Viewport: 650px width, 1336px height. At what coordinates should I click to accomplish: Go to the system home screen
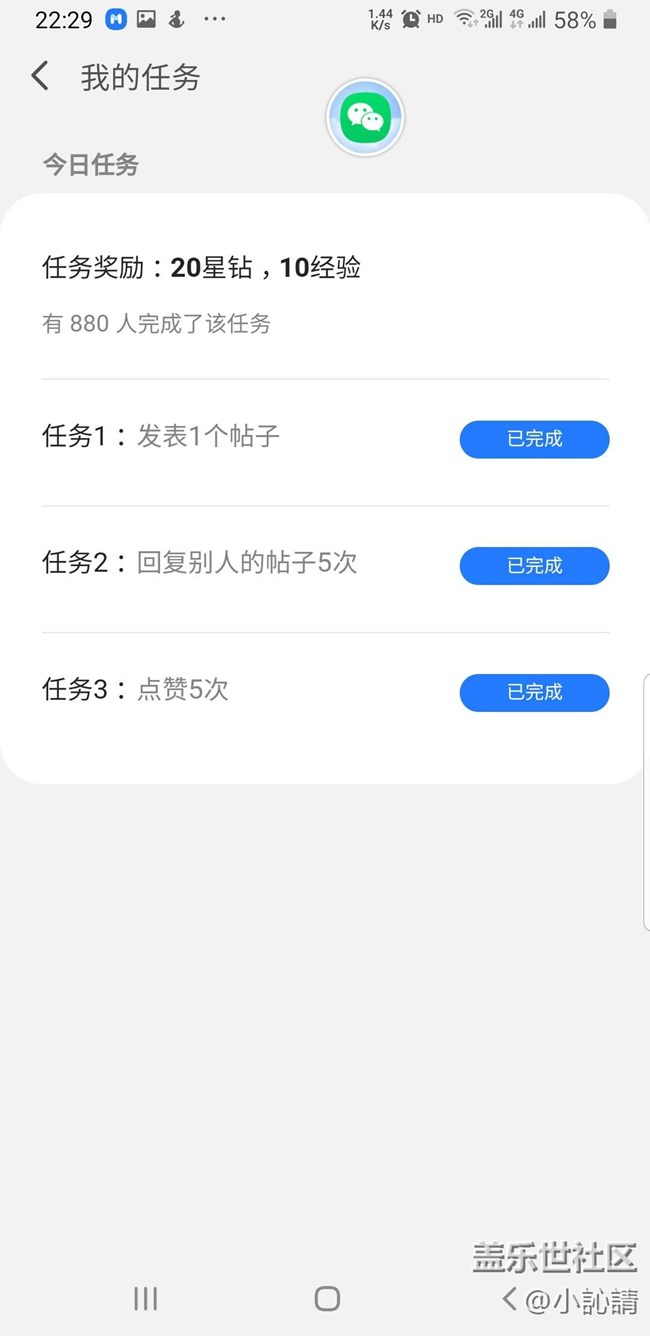tap(327, 1298)
